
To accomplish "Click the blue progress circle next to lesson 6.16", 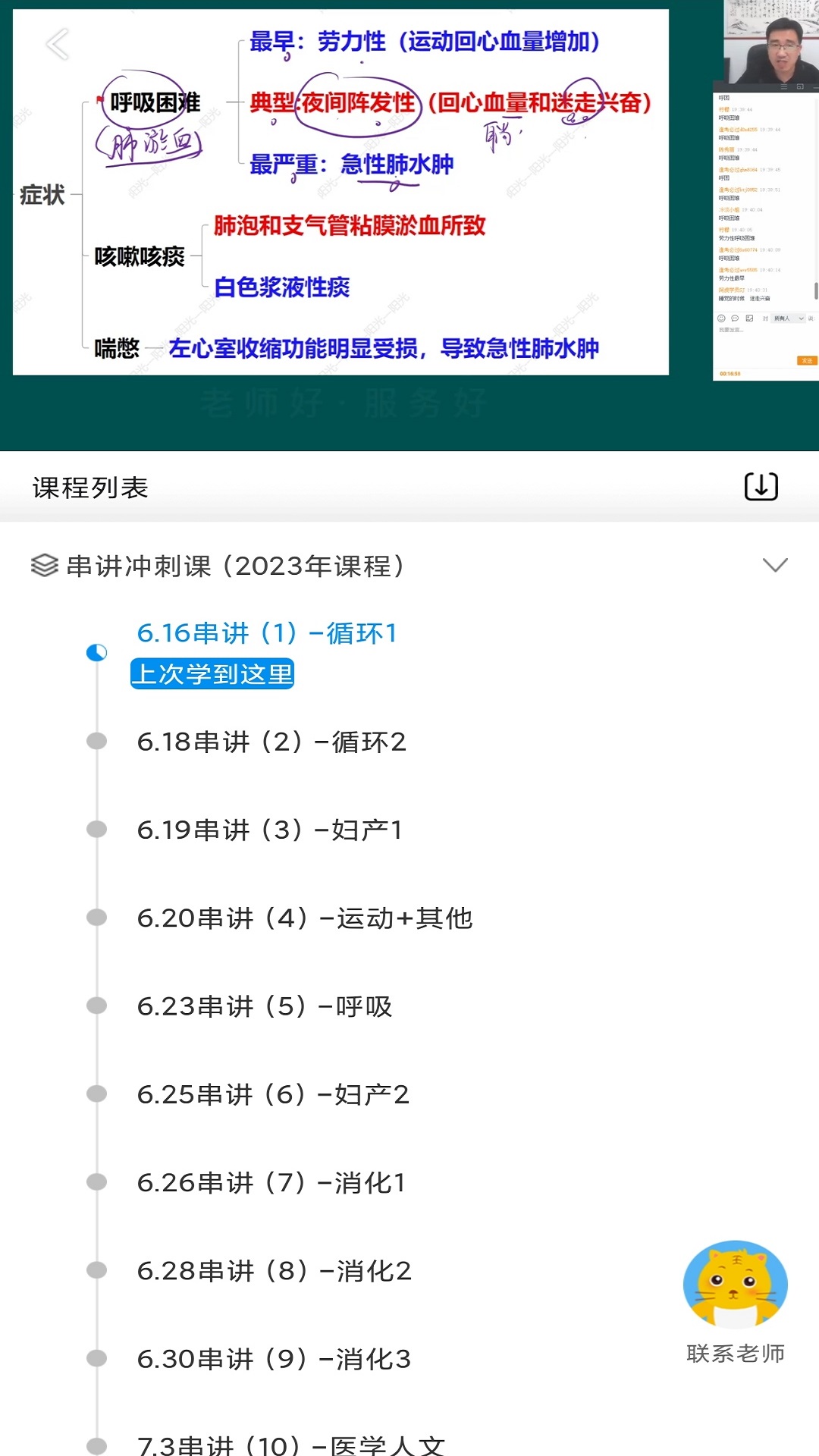I will click(96, 652).
